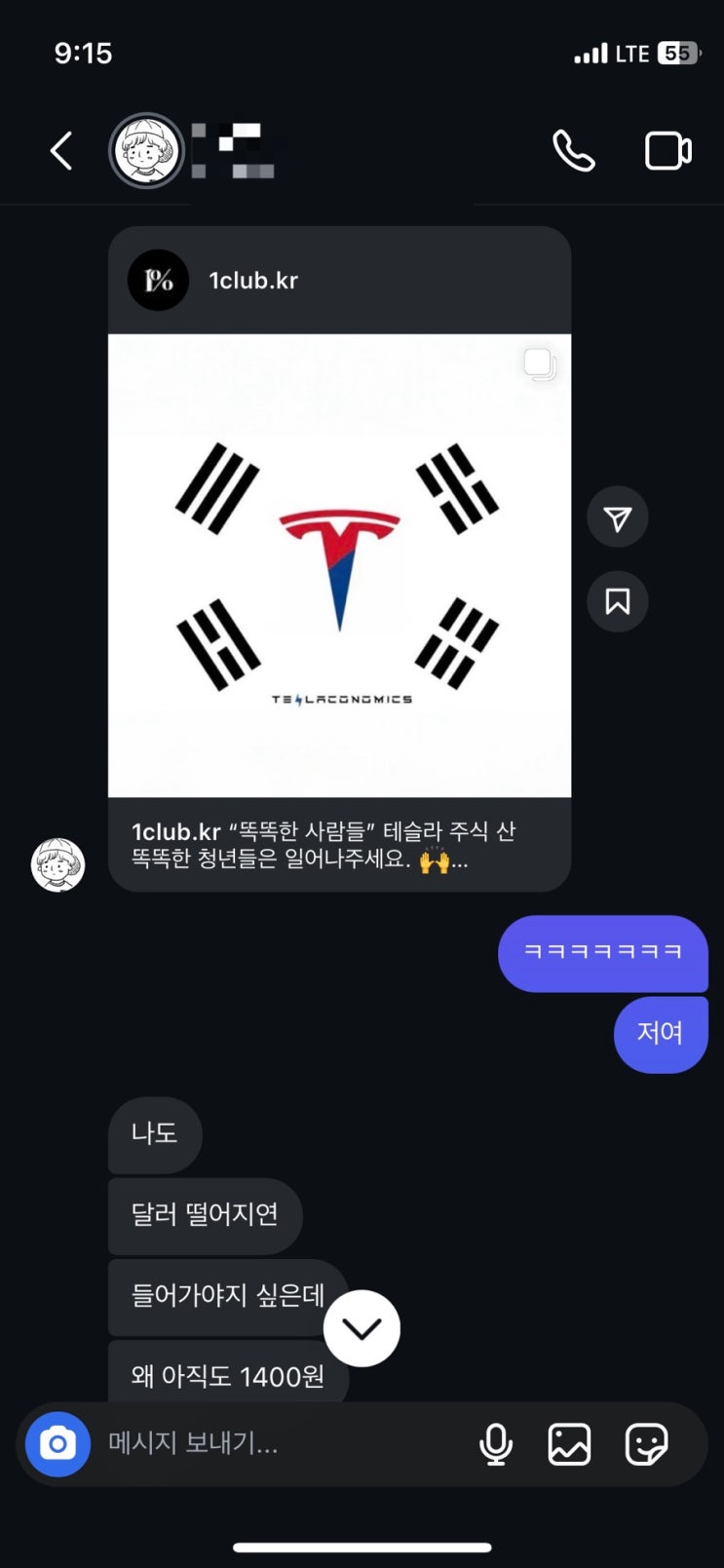Forward the shared post with paper plane icon
724x1568 pixels.
pyautogui.click(x=617, y=517)
